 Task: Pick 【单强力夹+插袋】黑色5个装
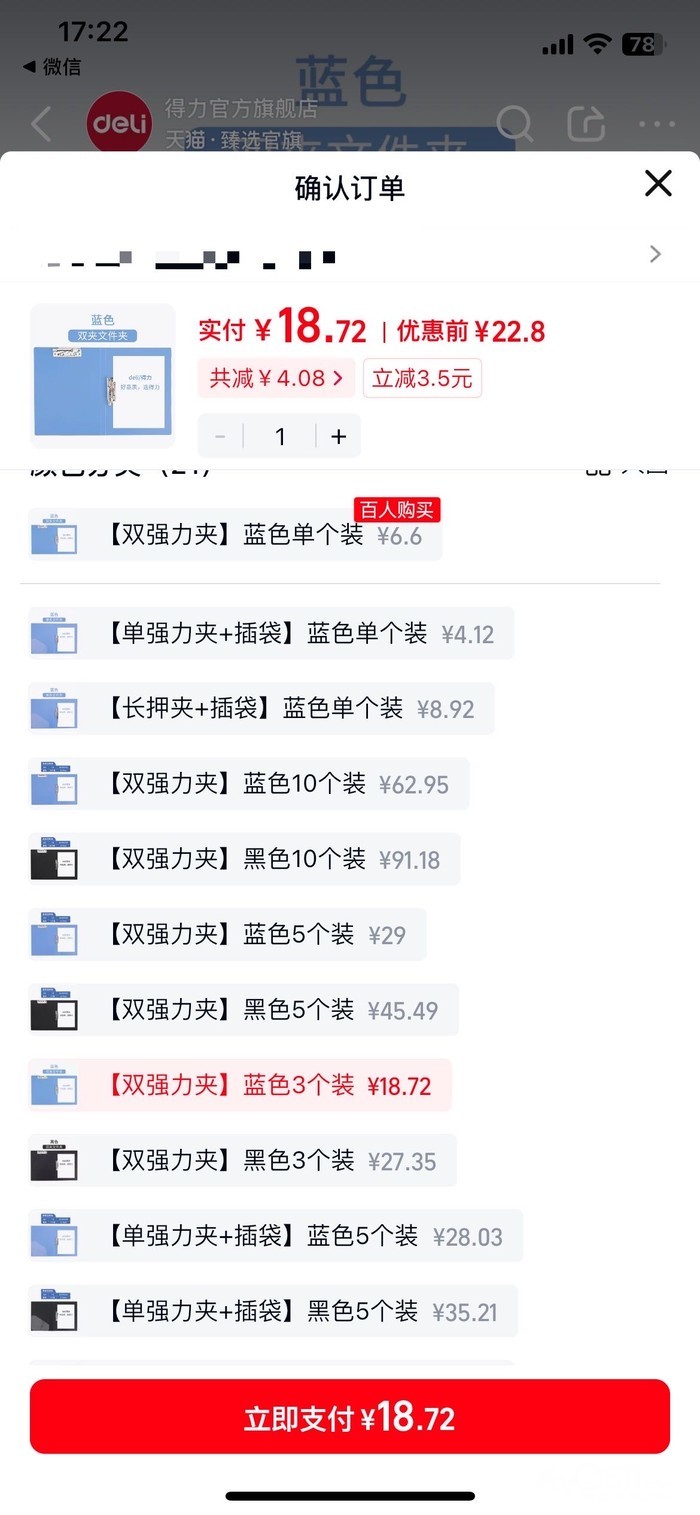point(273,1311)
